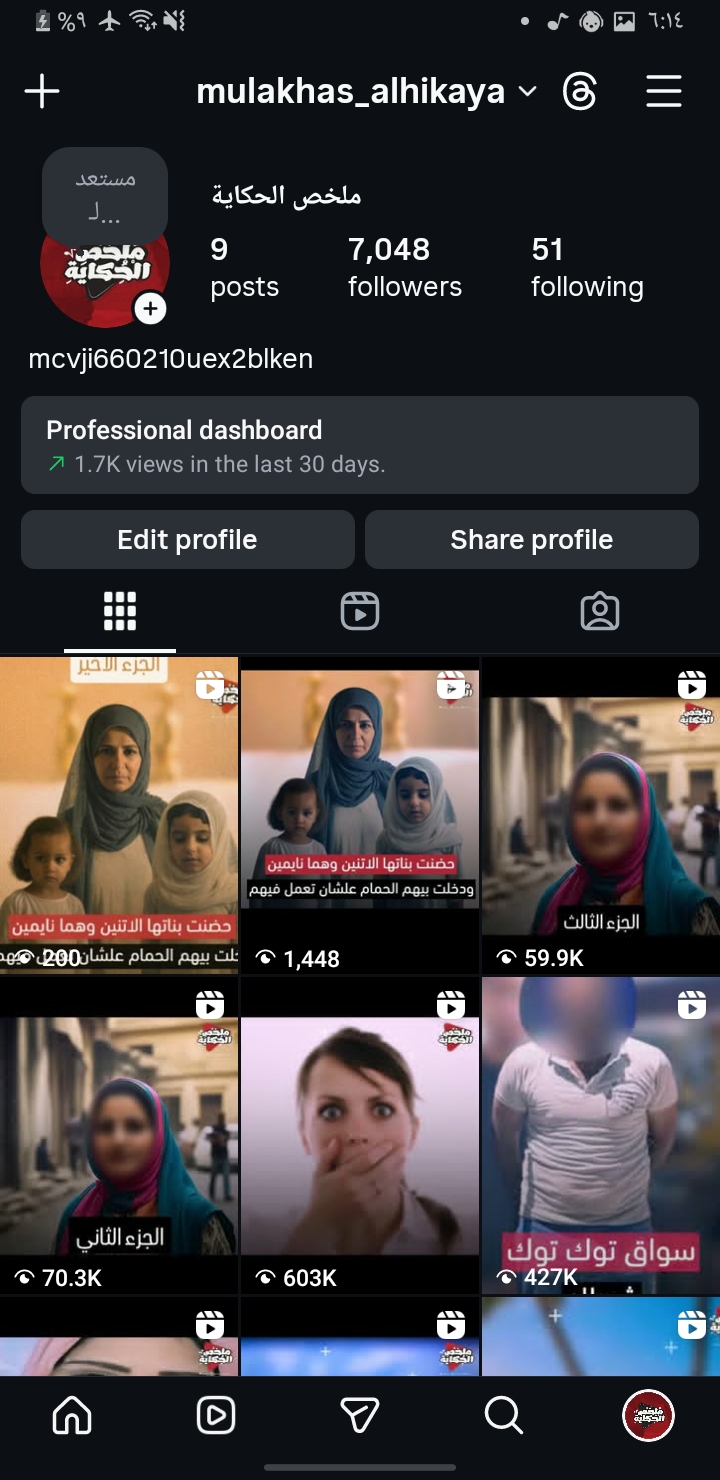Image resolution: width=720 pixels, height=1480 pixels.
Task: Open the reel with 70.3K views
Action: (x=119, y=1135)
